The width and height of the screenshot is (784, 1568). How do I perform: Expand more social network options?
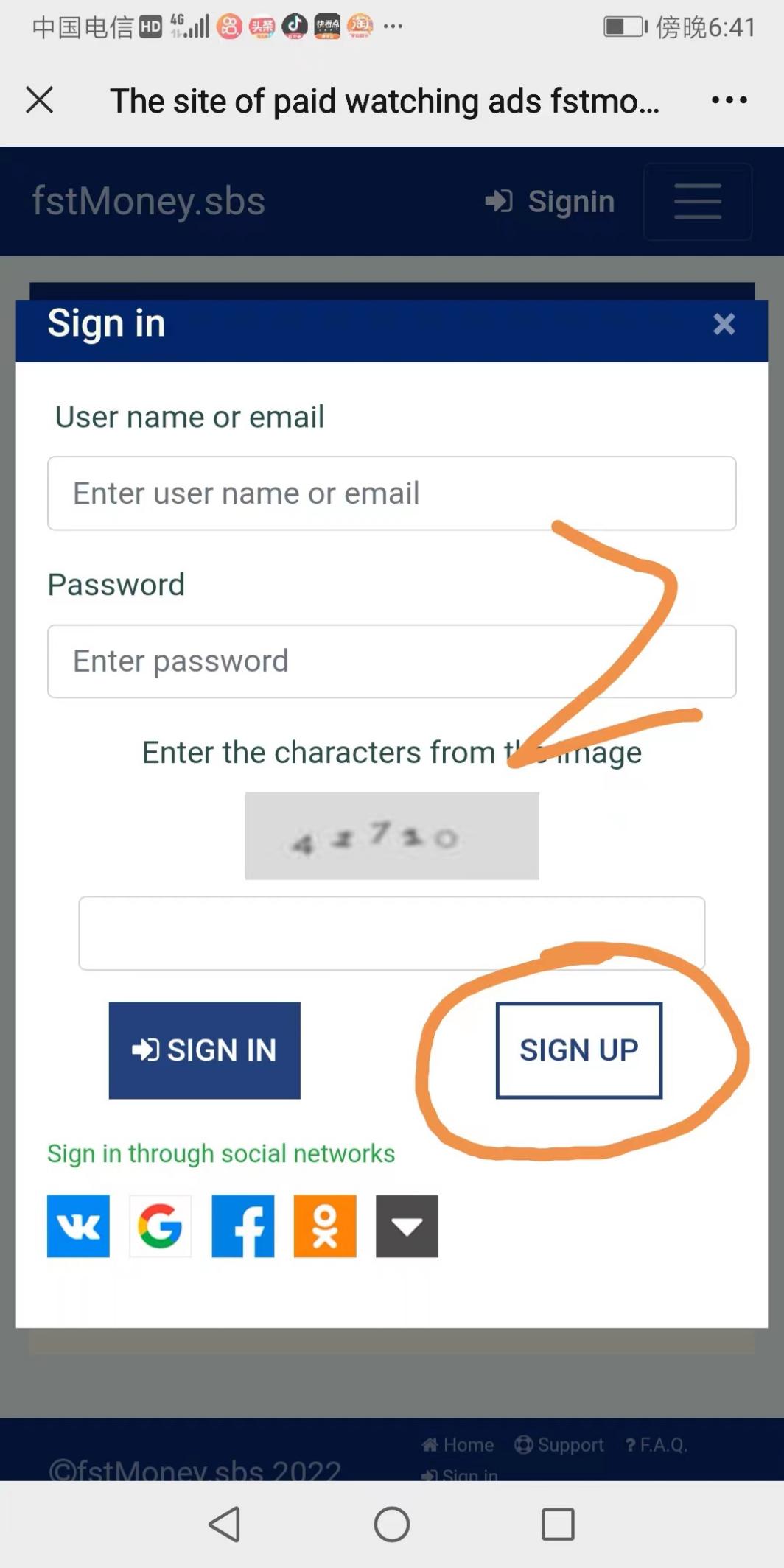[x=407, y=1226]
